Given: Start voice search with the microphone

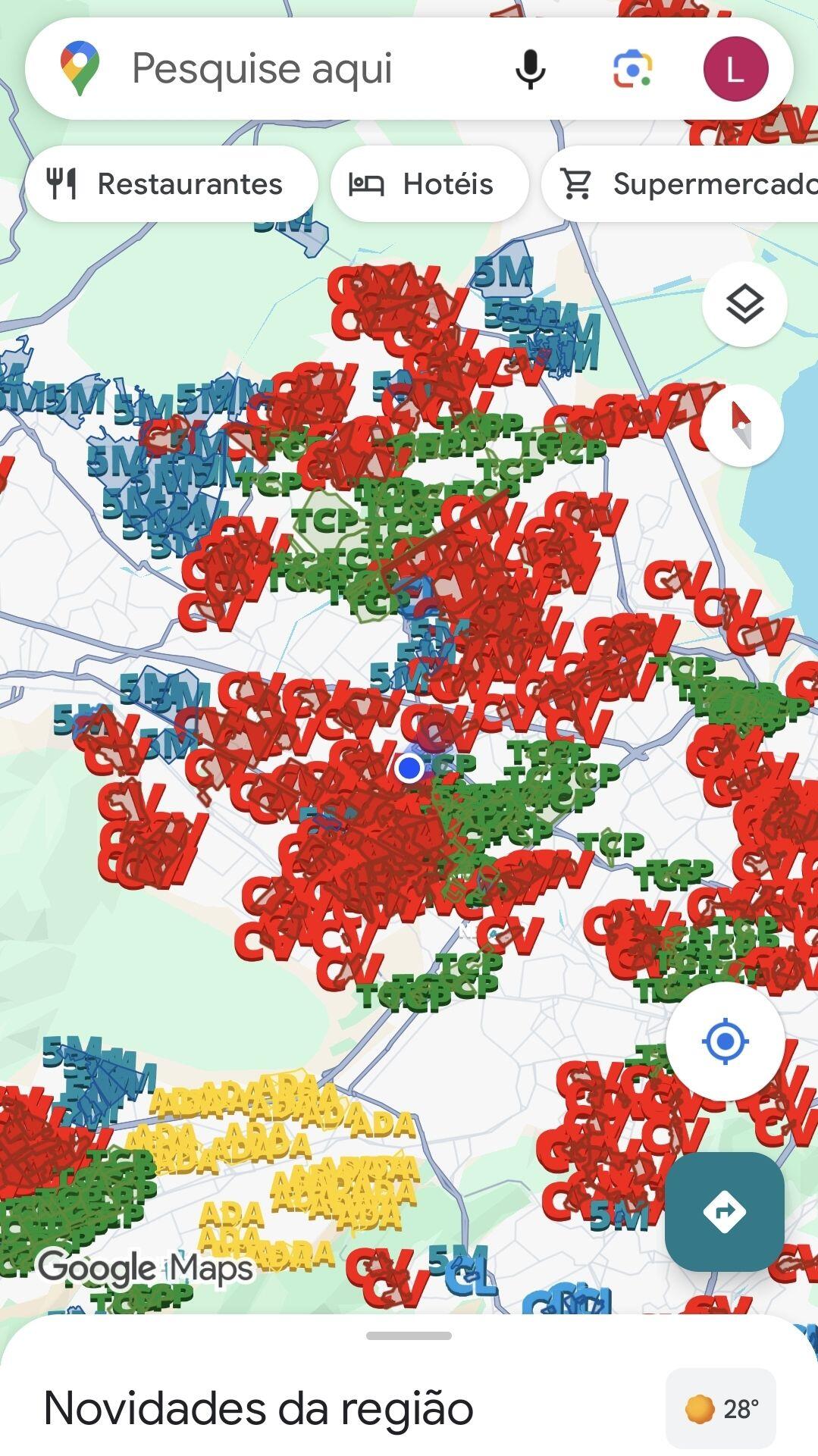Looking at the screenshot, I should click(531, 69).
